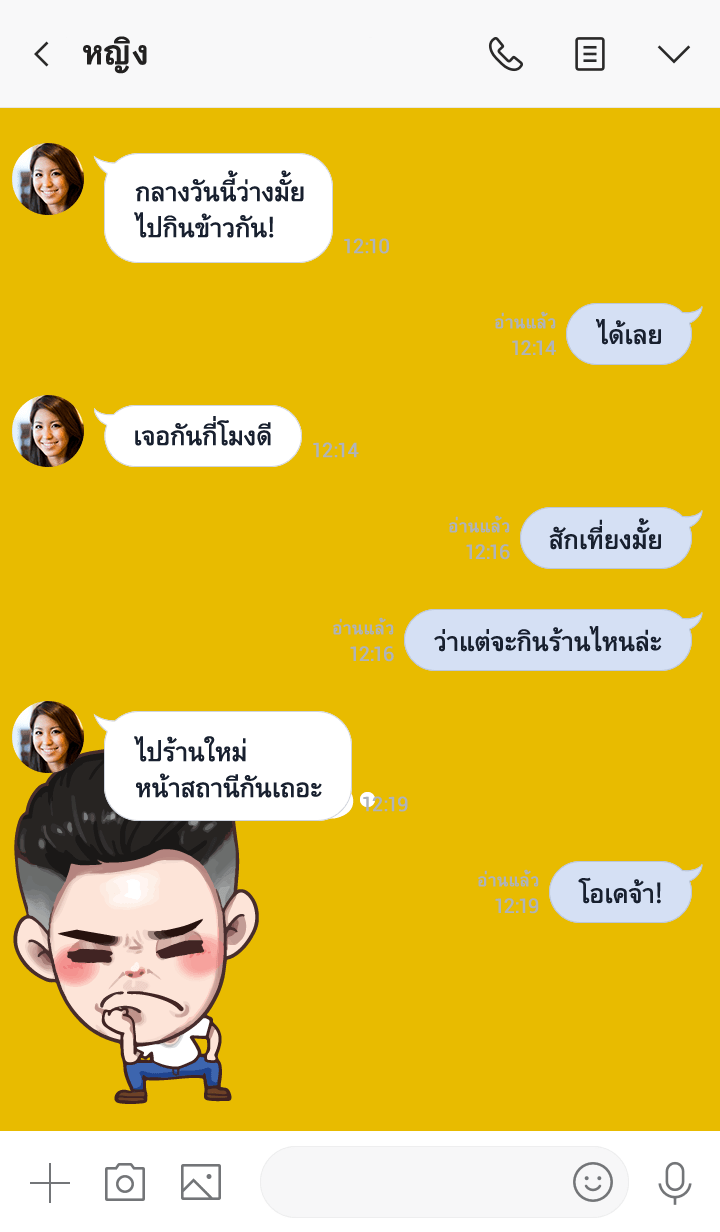The height and width of the screenshot is (1232, 720).
Task: Open the emoji and sticker picker
Action: [x=593, y=1183]
